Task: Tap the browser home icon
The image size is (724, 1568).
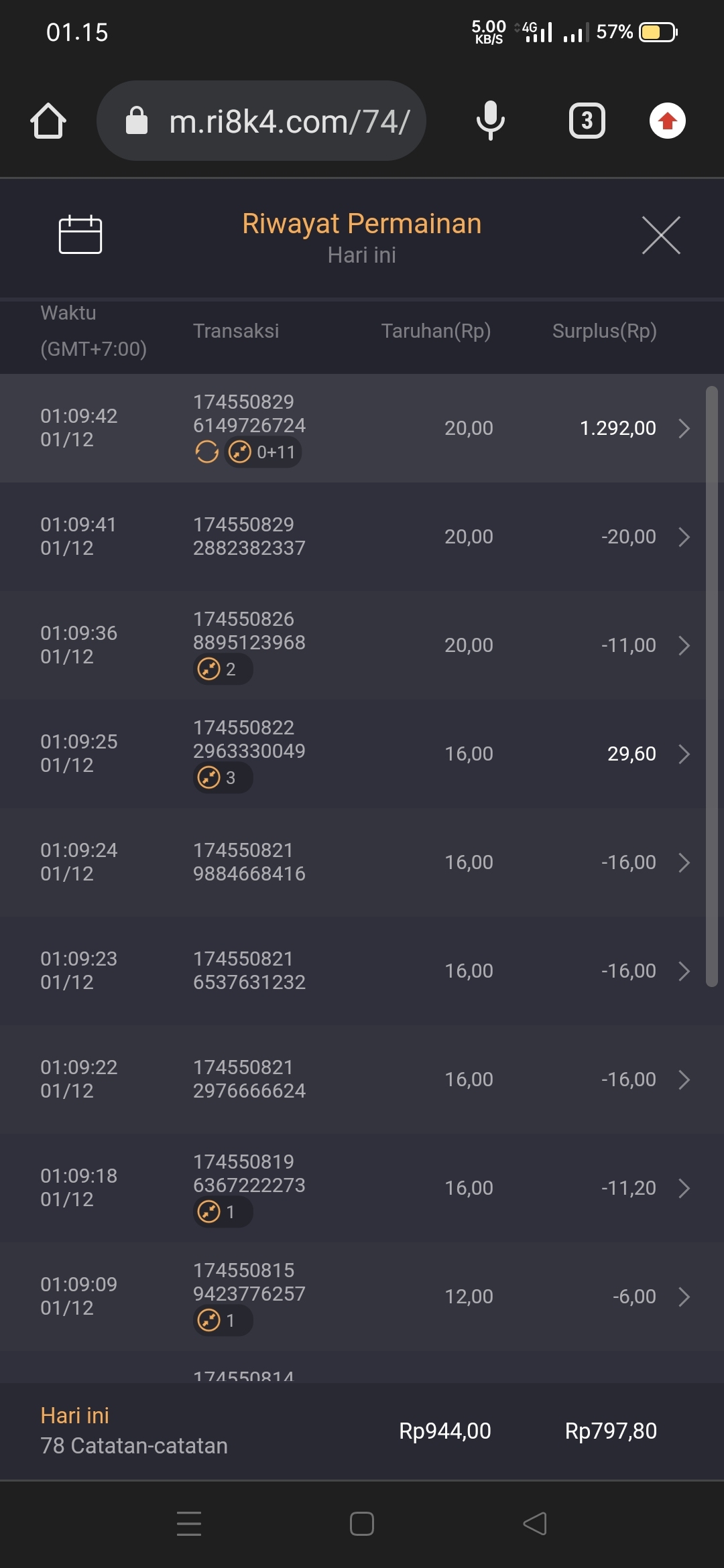Action: (48, 121)
